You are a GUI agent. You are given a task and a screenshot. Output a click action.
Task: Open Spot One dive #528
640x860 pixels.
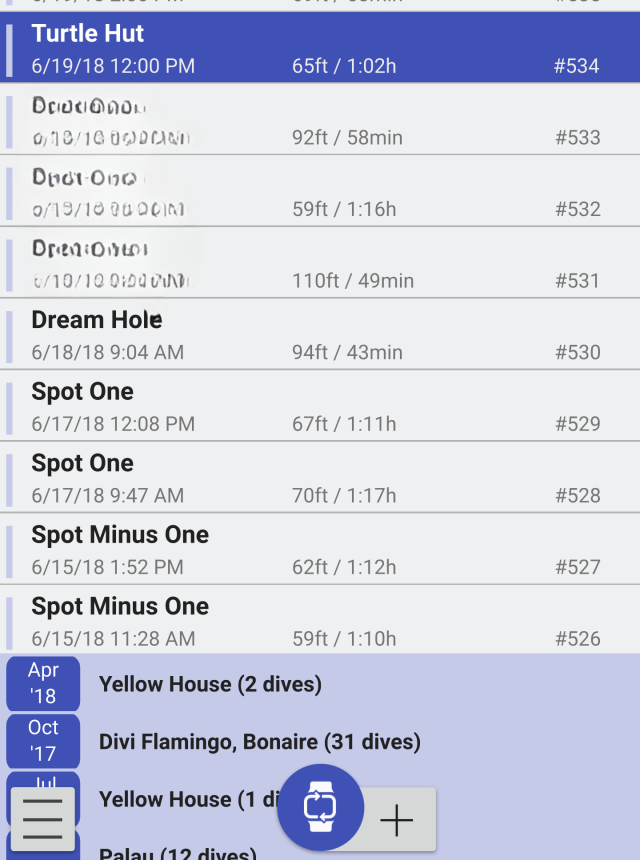320,478
